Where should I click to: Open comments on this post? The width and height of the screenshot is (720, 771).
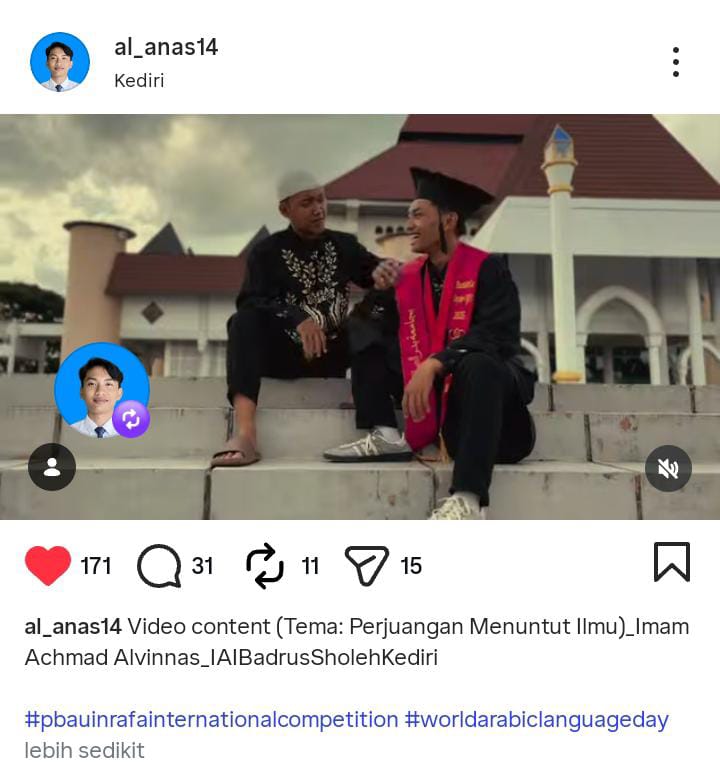click(x=159, y=566)
